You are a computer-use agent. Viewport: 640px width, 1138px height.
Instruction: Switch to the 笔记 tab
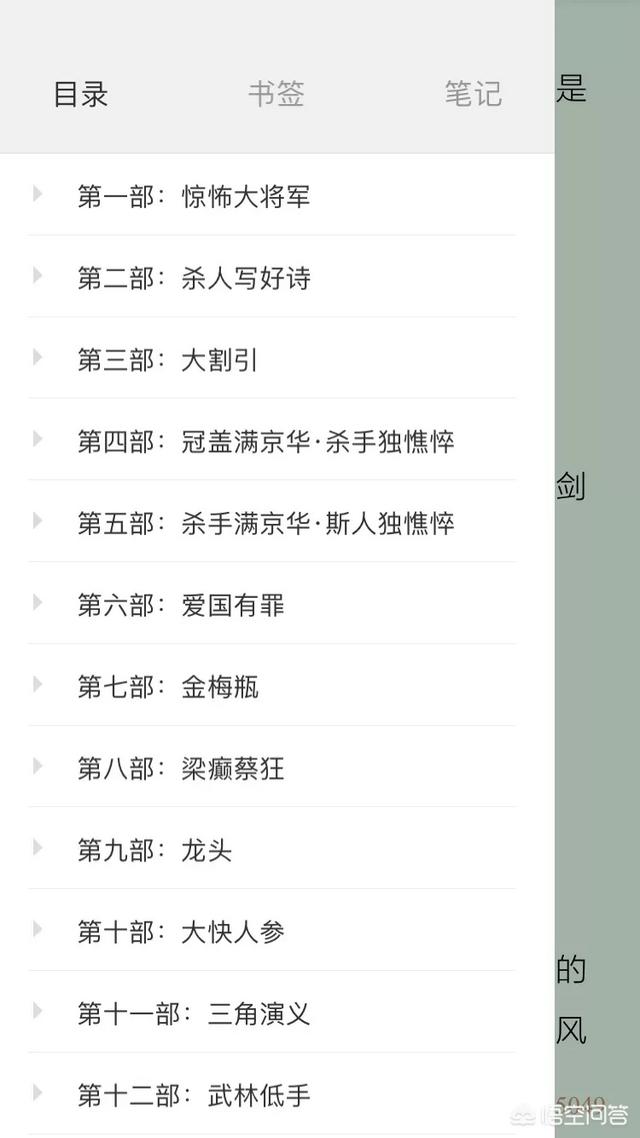[x=472, y=94]
